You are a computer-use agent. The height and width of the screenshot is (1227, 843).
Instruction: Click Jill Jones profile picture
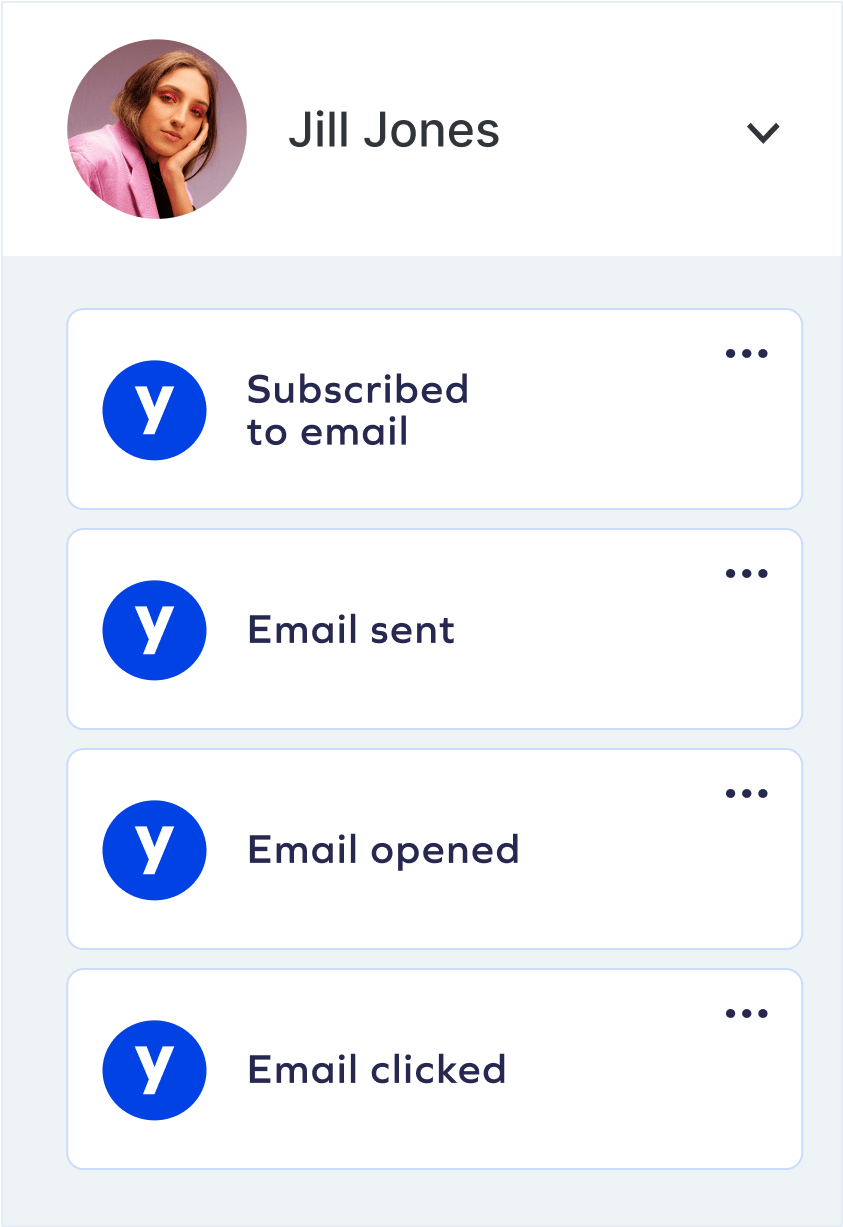(x=156, y=130)
